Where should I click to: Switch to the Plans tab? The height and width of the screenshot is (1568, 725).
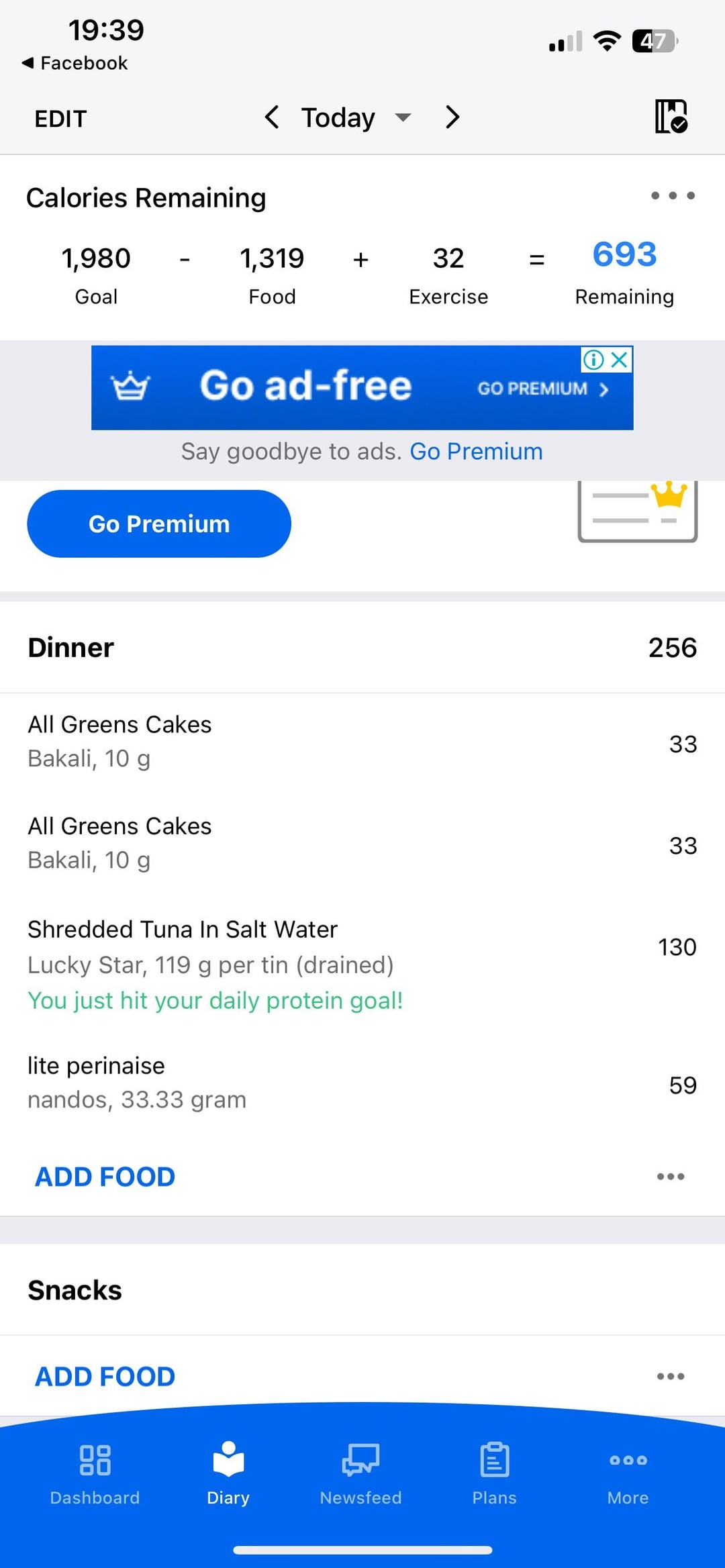click(494, 1473)
